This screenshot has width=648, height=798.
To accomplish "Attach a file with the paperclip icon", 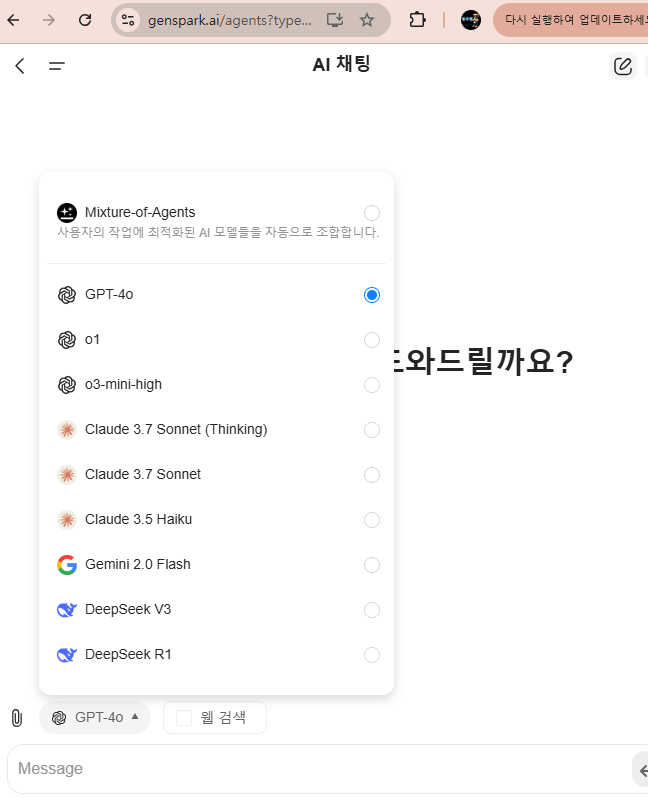I will (x=16, y=717).
